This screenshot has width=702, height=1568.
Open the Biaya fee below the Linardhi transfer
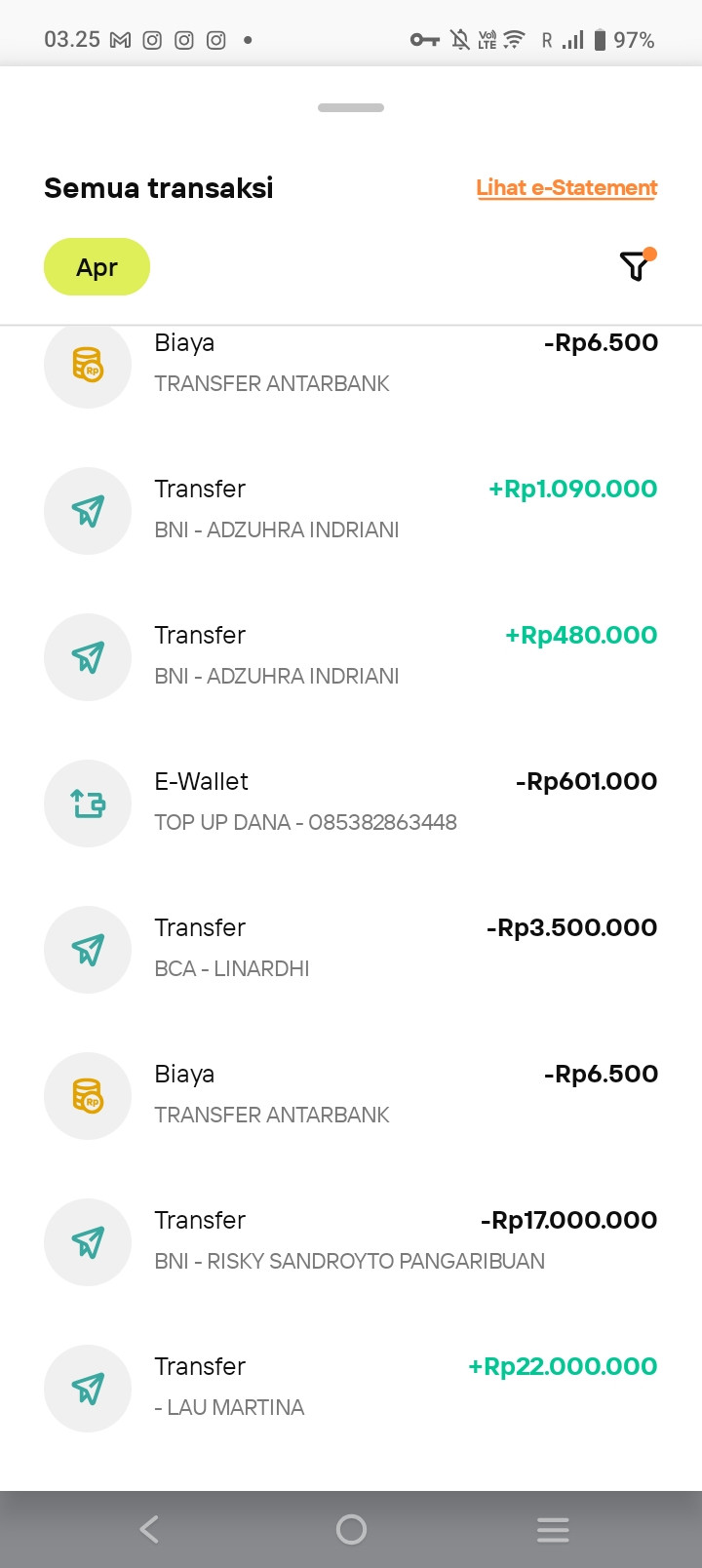[351, 1094]
